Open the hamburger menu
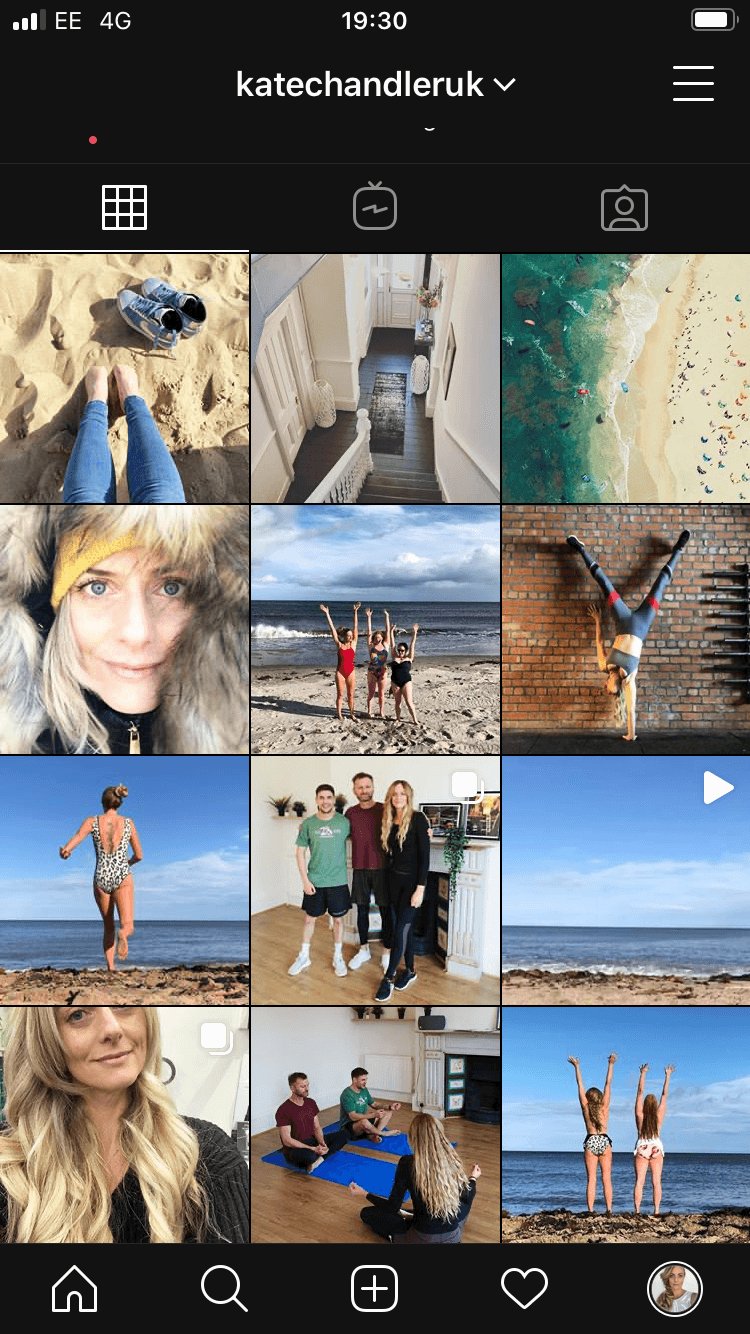This screenshot has height=1334, width=750. point(693,84)
